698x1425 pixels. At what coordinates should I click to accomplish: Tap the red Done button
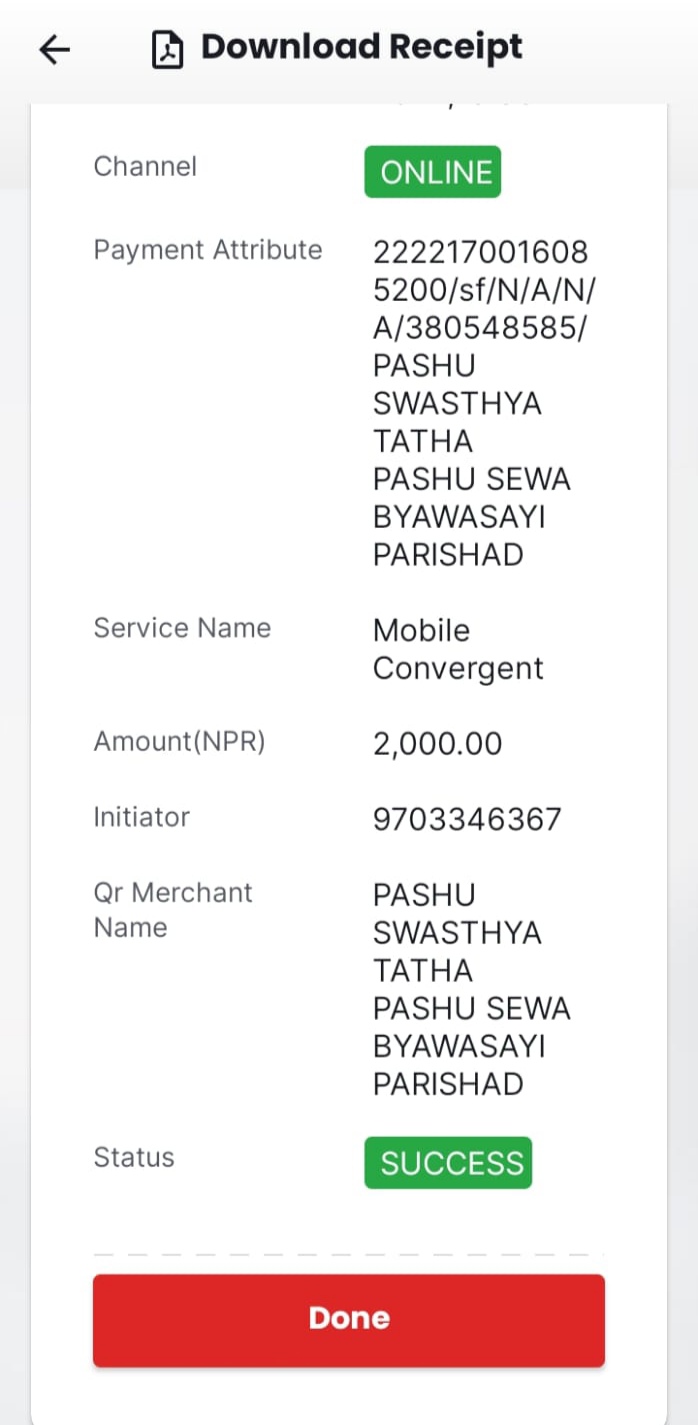tap(349, 1320)
